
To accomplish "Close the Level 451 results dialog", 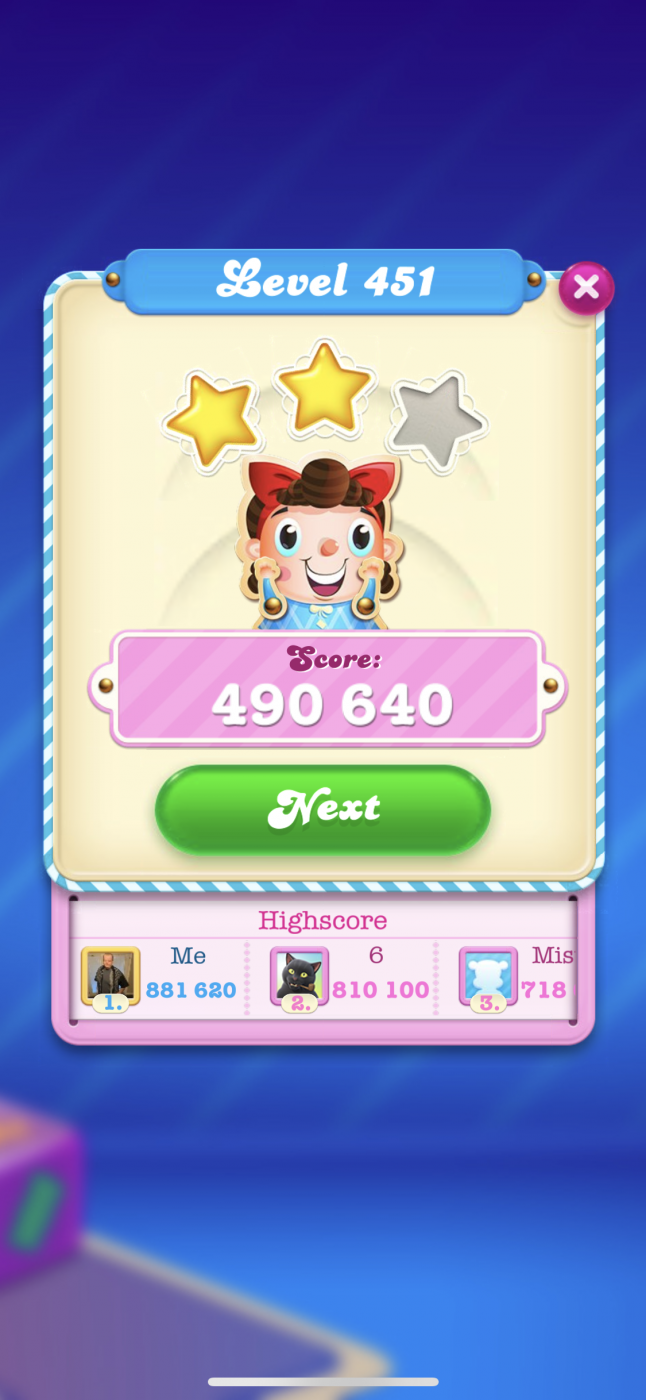I will pos(586,288).
